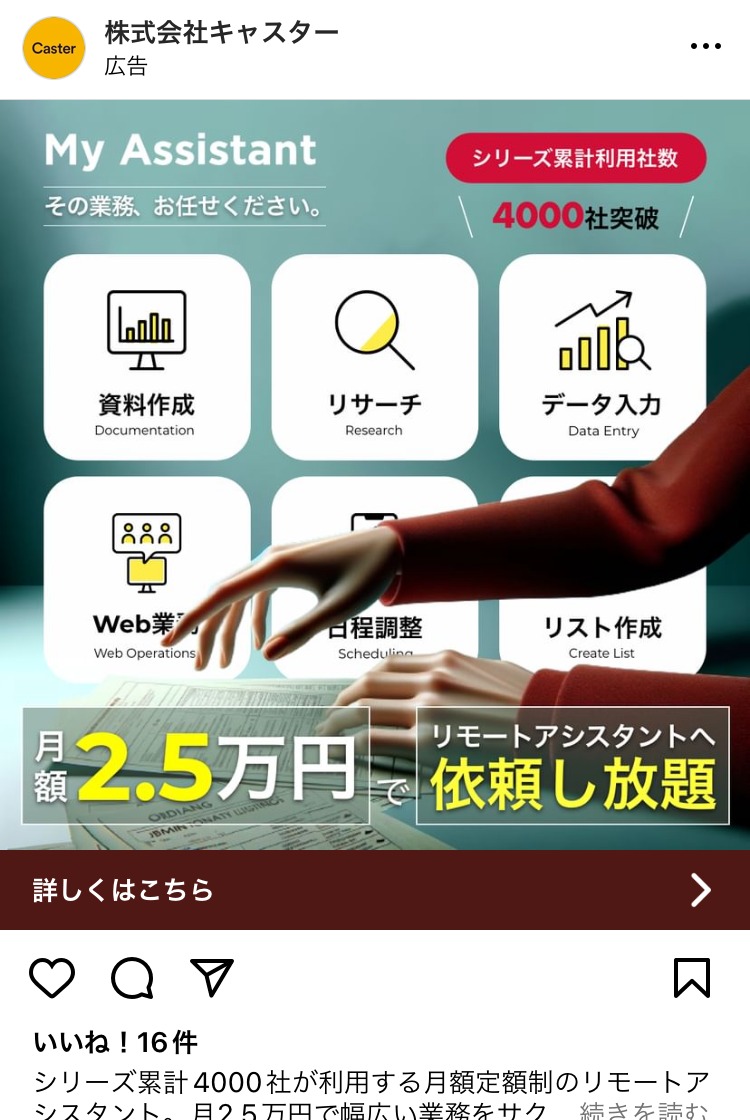Open the three-dot overflow menu

click(705, 46)
